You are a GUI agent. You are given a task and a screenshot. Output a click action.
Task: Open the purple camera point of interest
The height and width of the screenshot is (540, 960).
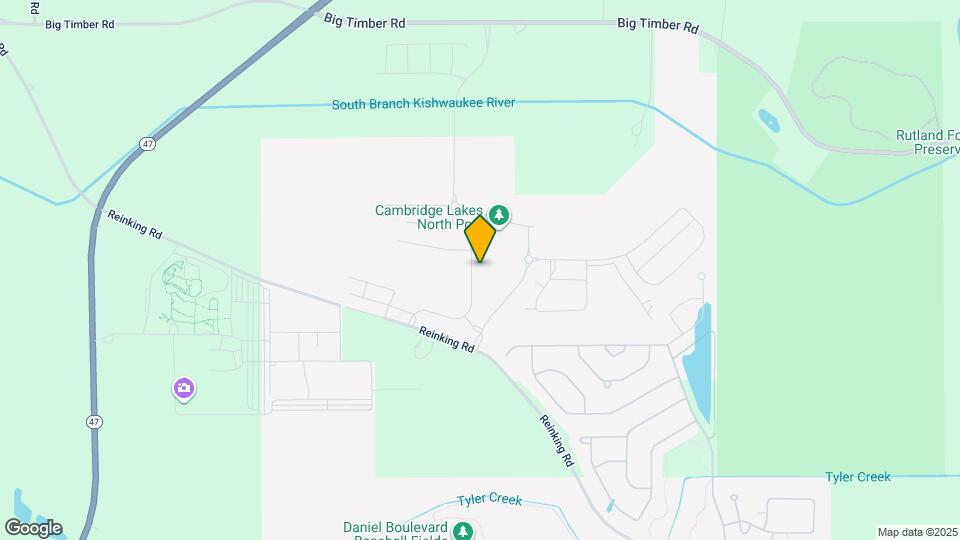tap(184, 389)
